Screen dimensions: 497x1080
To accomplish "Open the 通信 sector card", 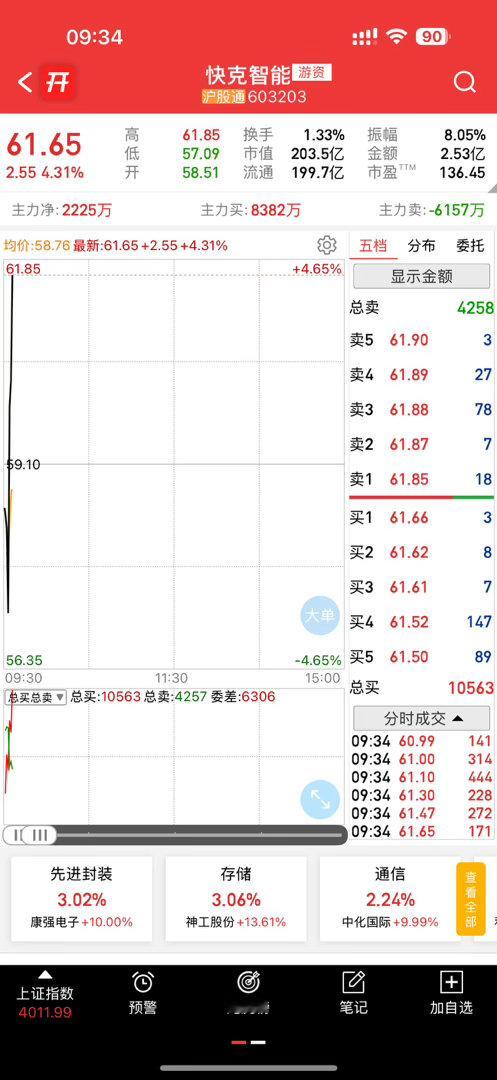I will tap(390, 900).
